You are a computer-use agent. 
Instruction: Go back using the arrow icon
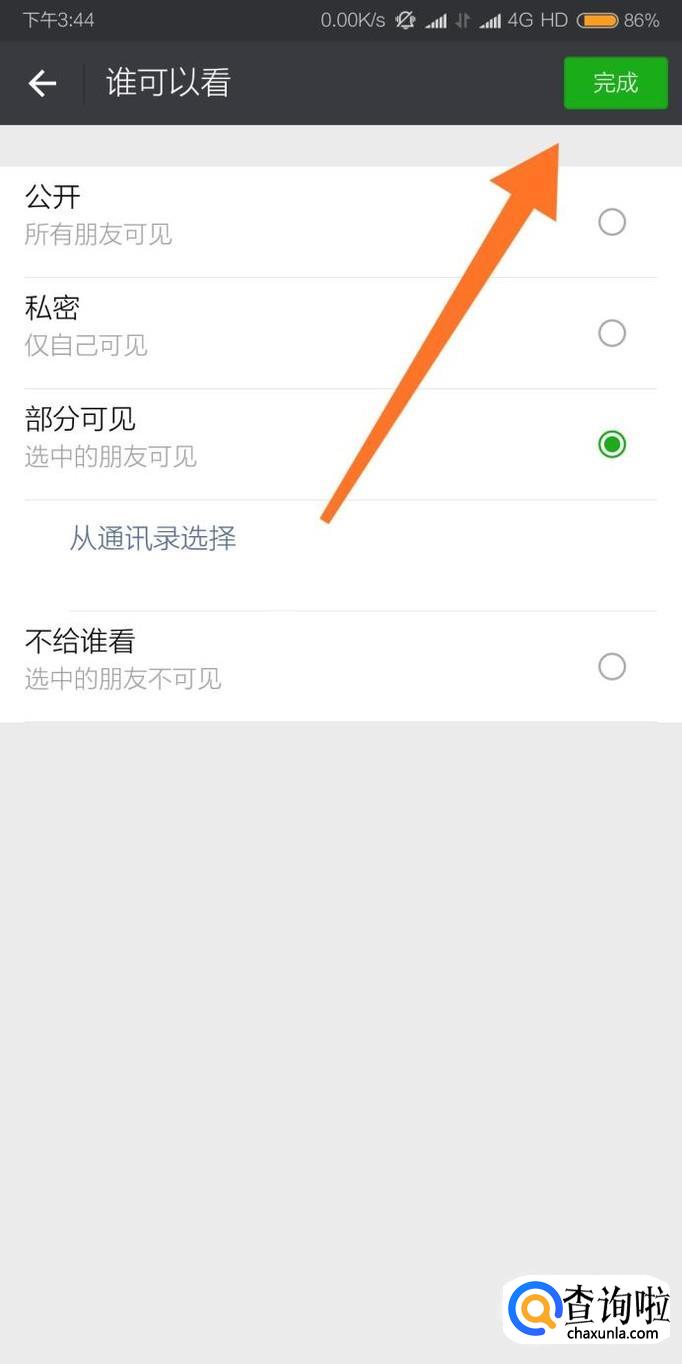tap(42, 83)
